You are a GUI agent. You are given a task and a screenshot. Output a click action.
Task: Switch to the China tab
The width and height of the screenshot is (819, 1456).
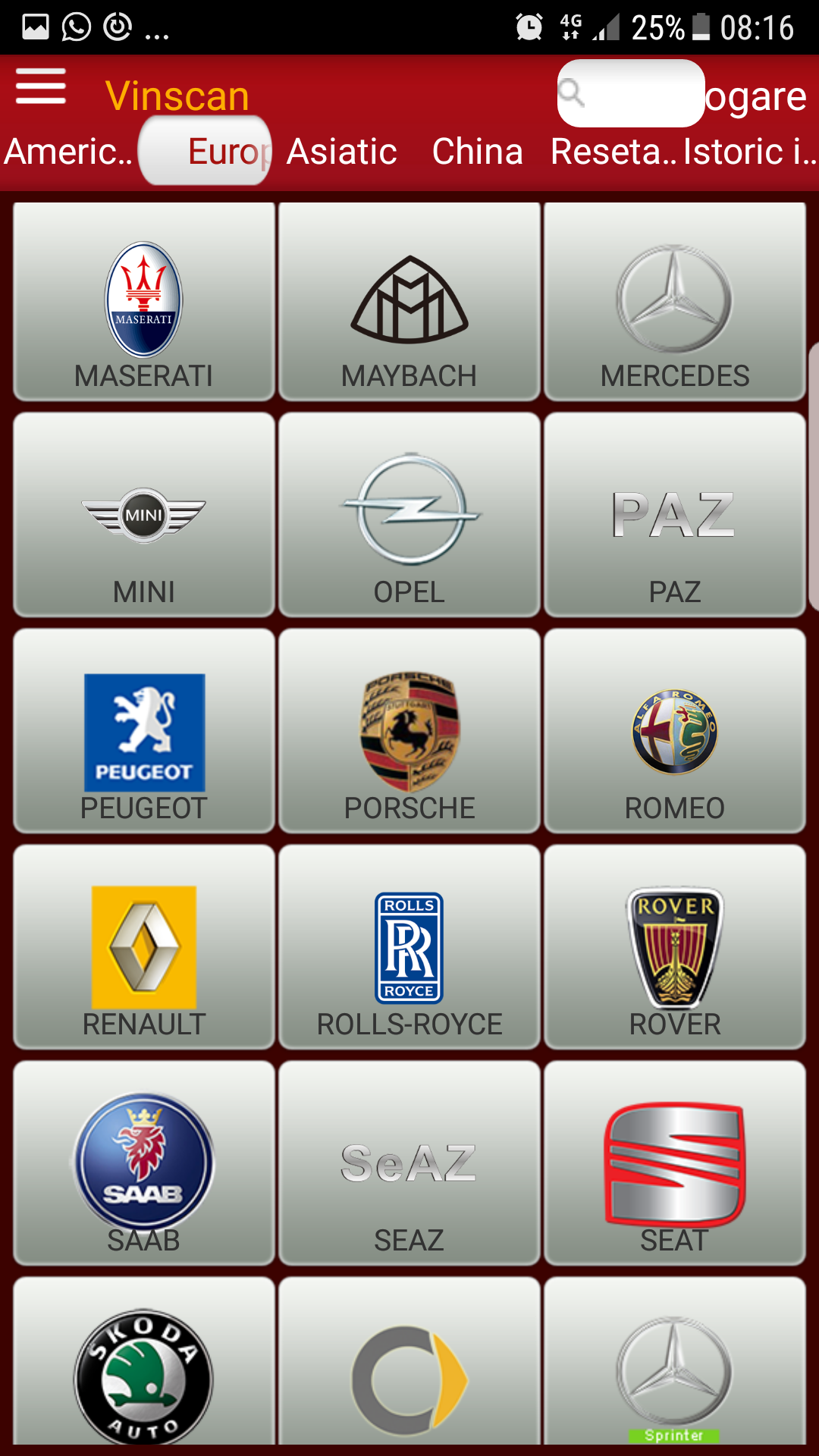(x=477, y=152)
